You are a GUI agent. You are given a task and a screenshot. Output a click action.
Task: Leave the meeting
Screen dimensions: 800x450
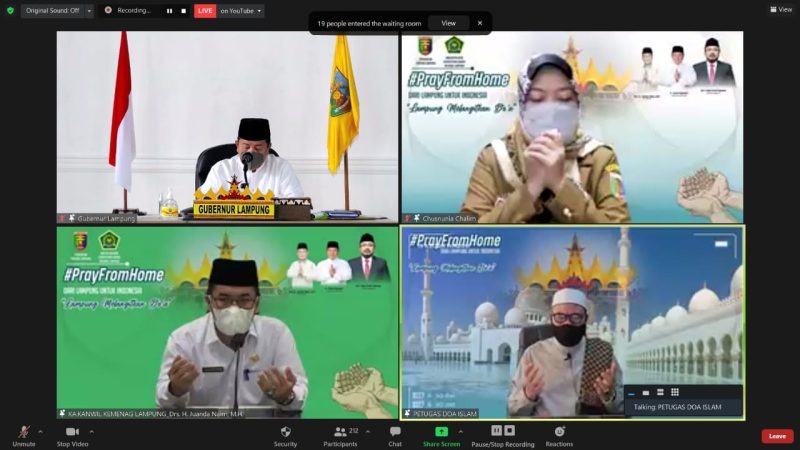[776, 436]
